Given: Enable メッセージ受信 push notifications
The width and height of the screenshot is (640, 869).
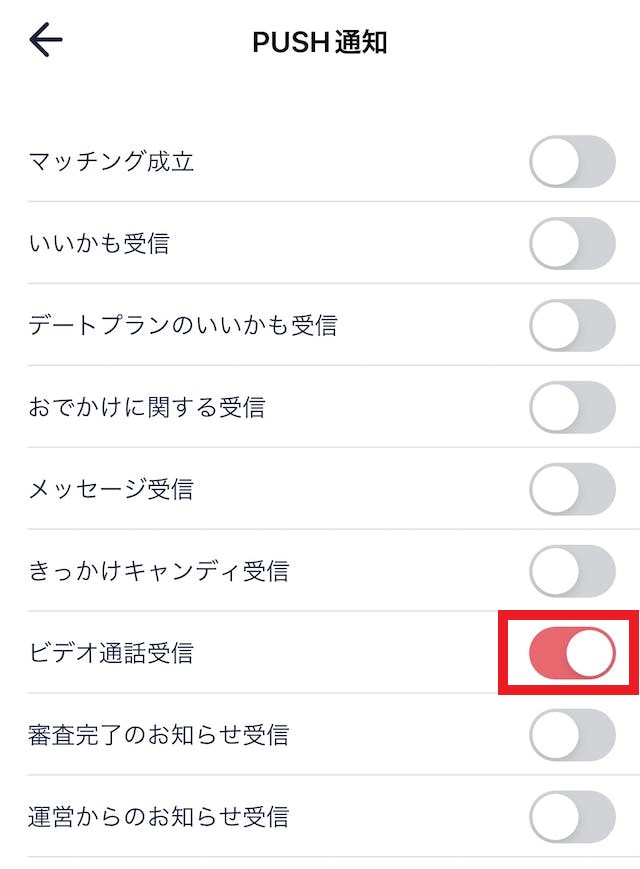Looking at the screenshot, I should pyautogui.click(x=572, y=490).
